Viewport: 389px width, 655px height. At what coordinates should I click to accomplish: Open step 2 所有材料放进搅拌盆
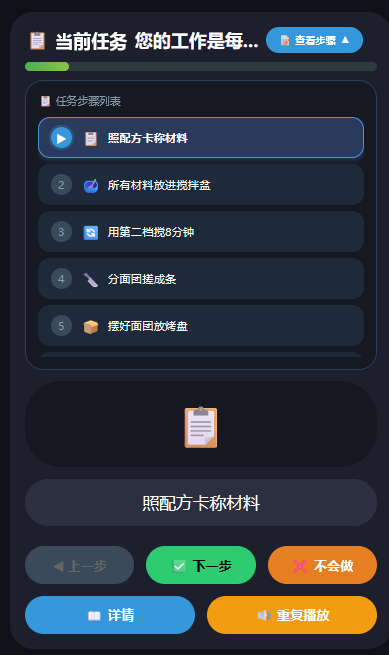point(201,185)
